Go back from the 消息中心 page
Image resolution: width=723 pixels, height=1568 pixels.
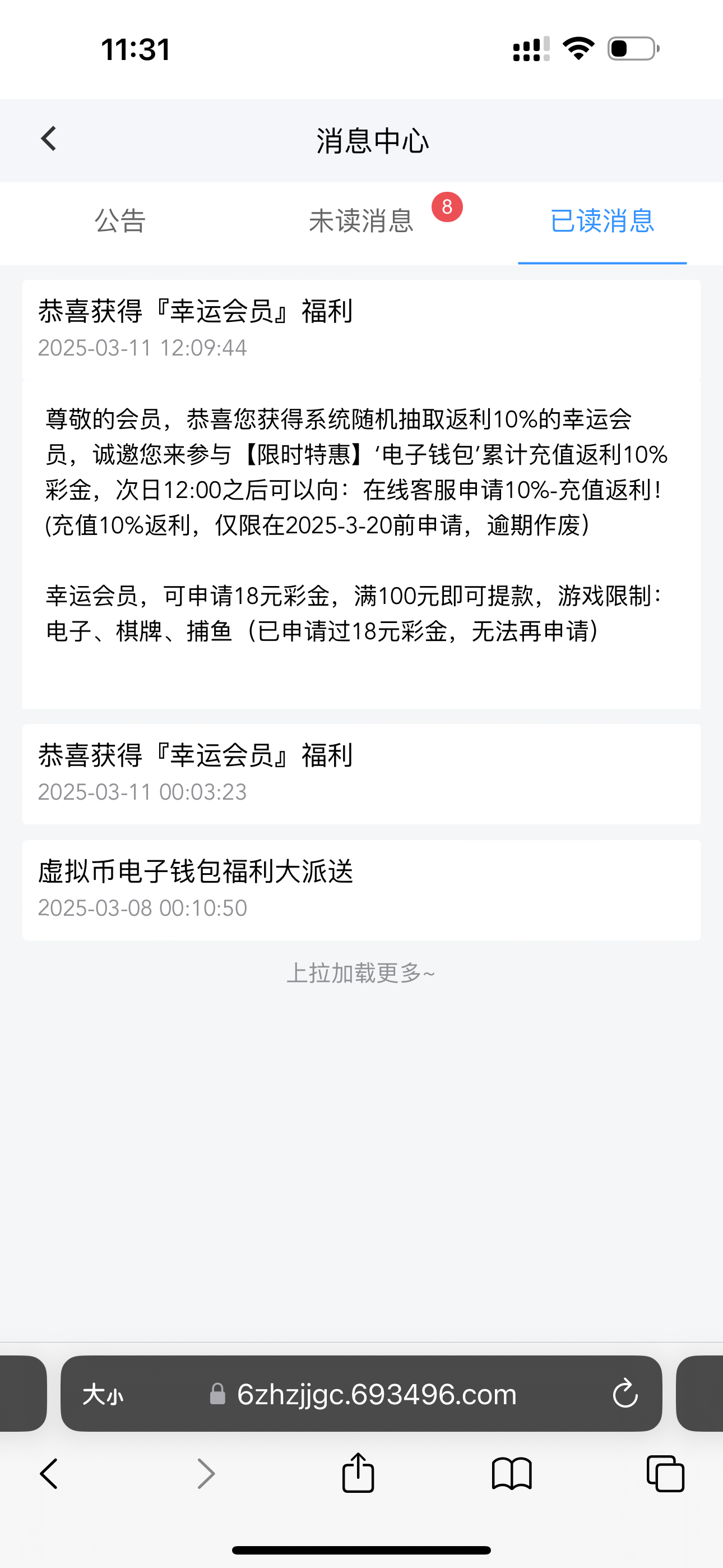click(49, 140)
